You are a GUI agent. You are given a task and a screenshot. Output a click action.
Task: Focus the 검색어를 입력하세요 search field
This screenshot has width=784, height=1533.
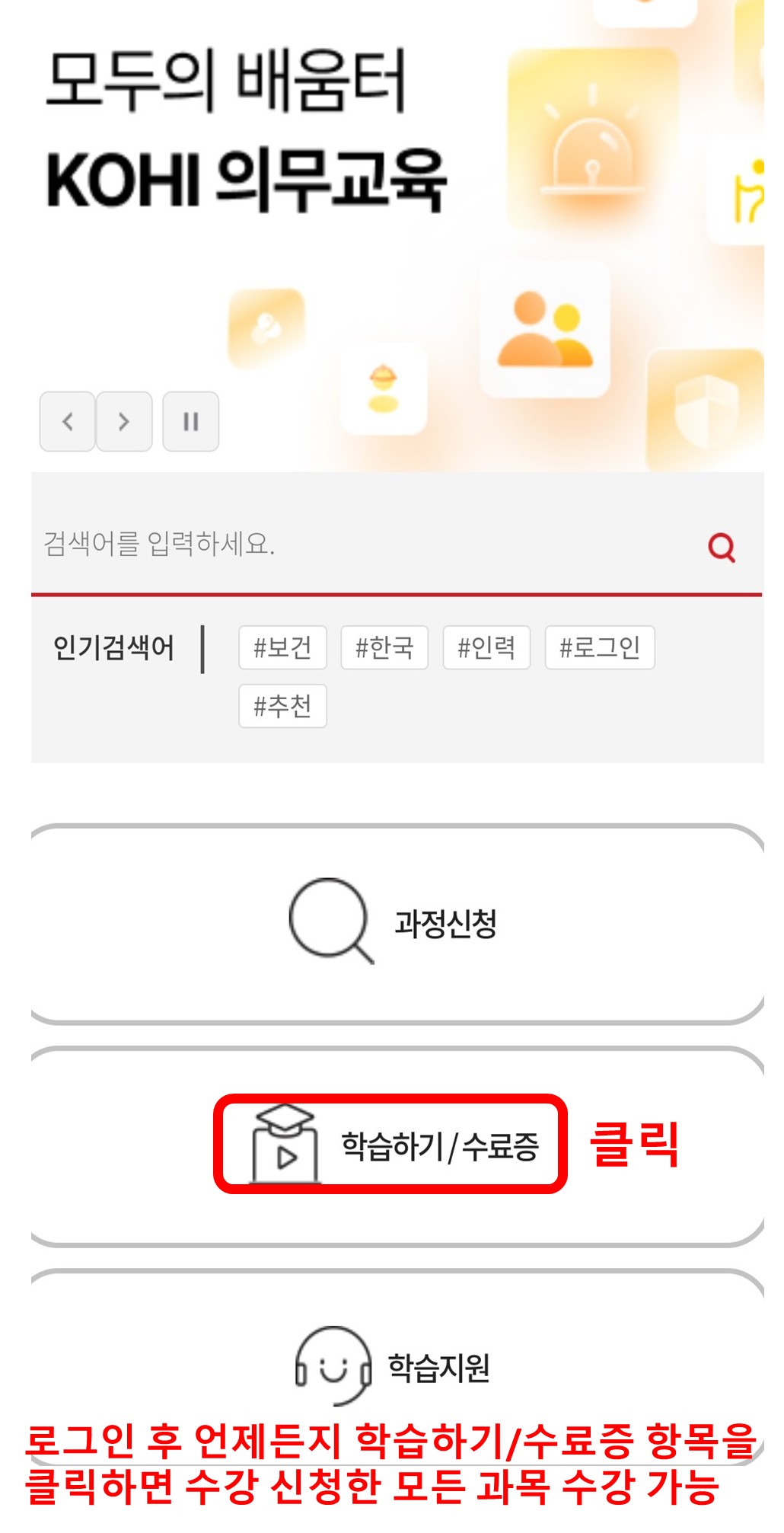(365, 545)
